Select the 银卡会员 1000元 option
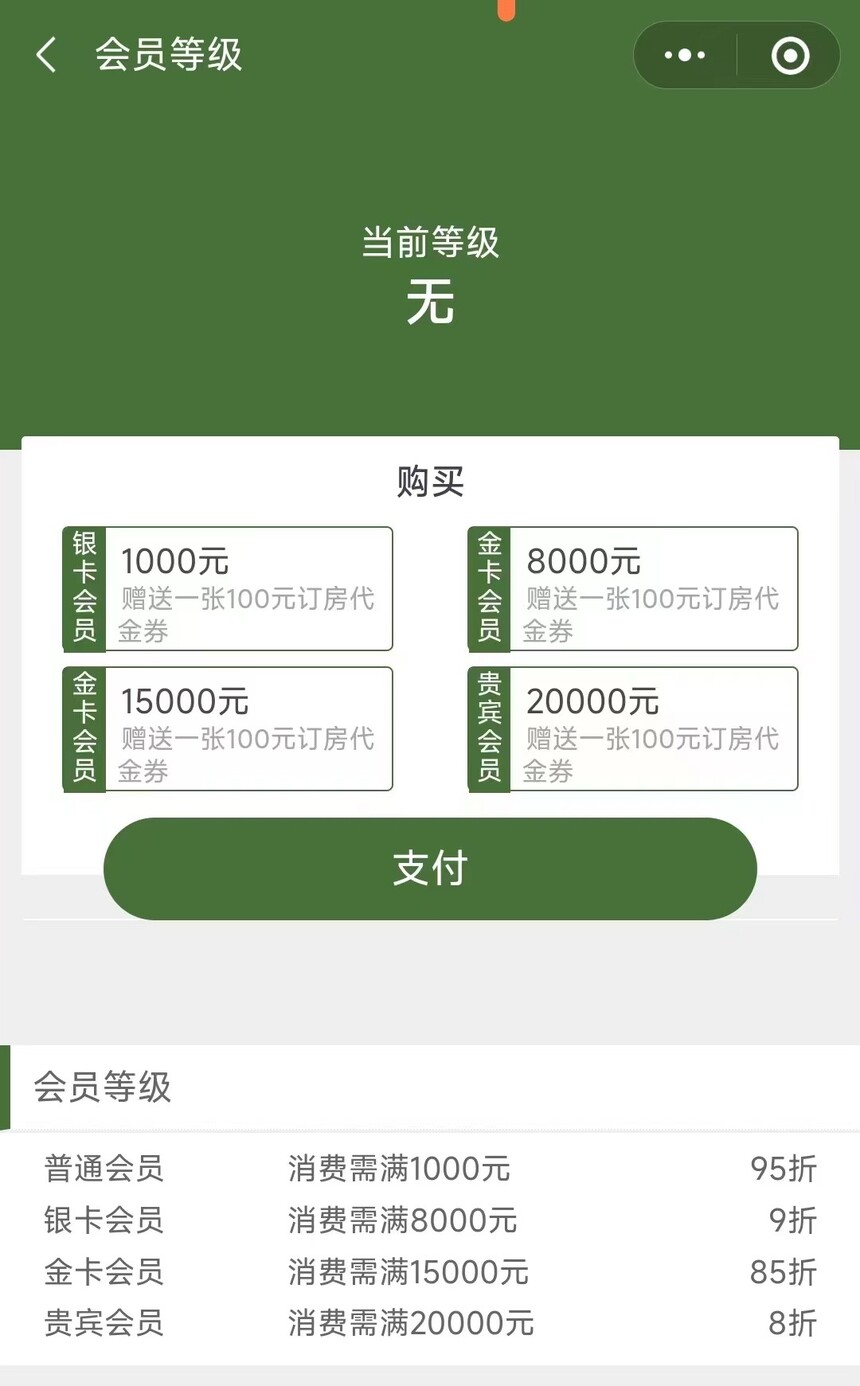860x1386 pixels. pyautogui.click(x=228, y=589)
